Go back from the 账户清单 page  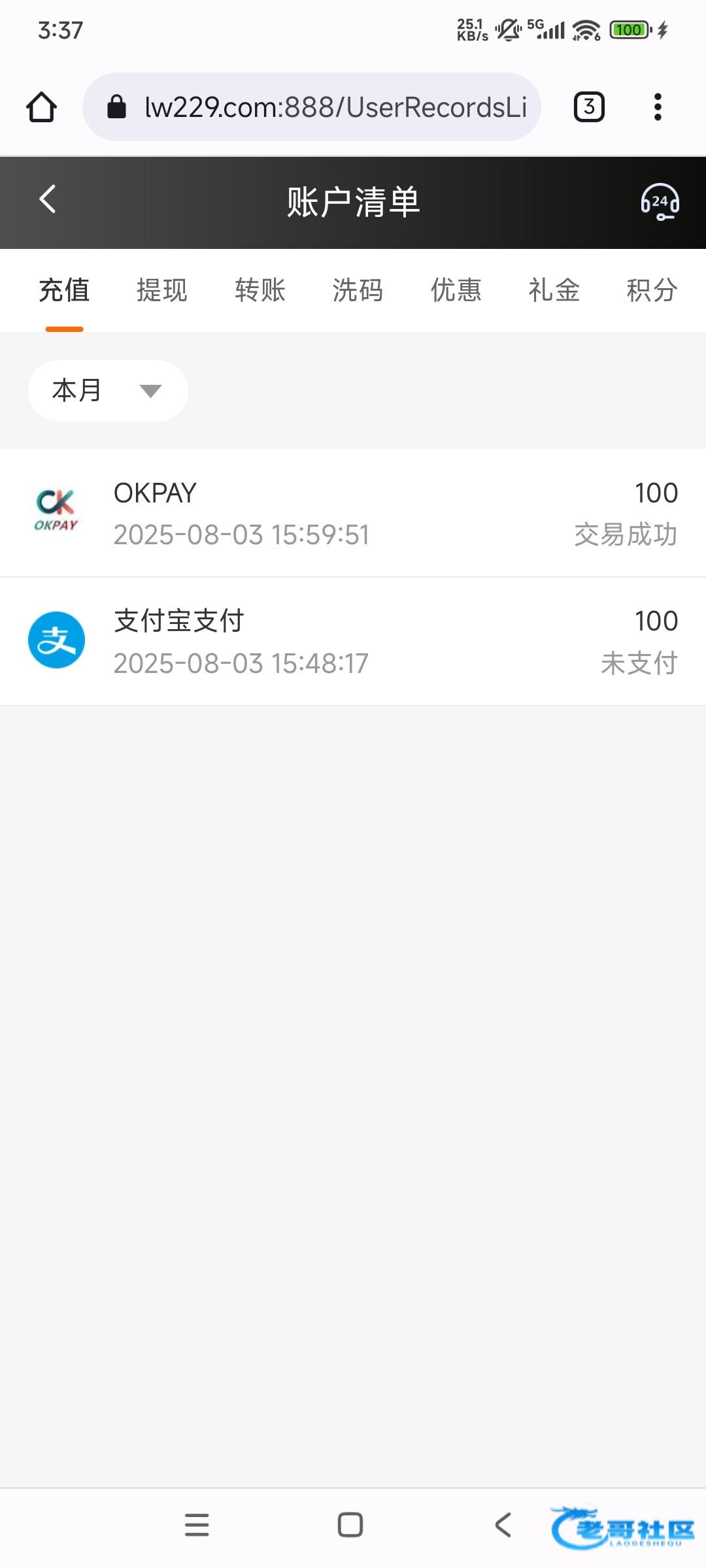click(47, 199)
